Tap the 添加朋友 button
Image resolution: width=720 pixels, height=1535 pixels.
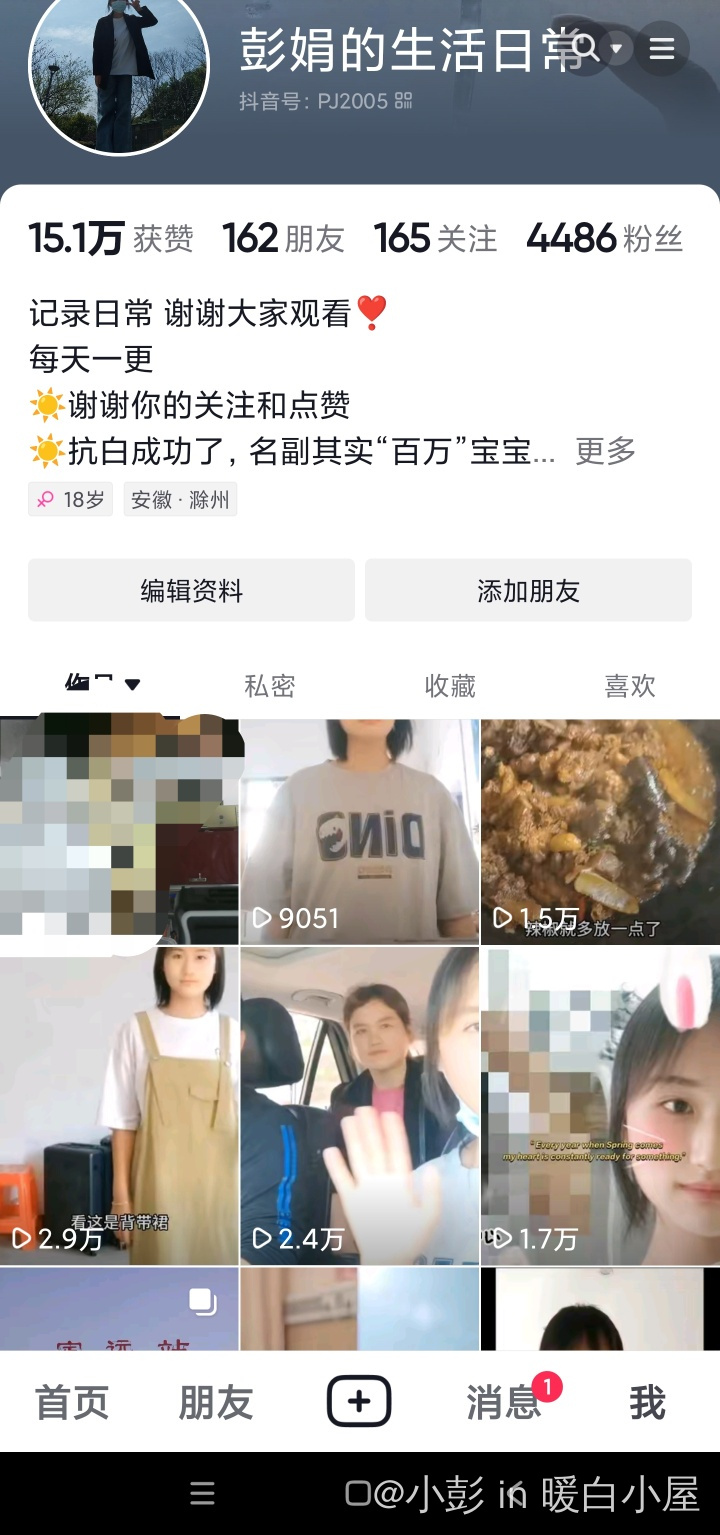pos(528,591)
